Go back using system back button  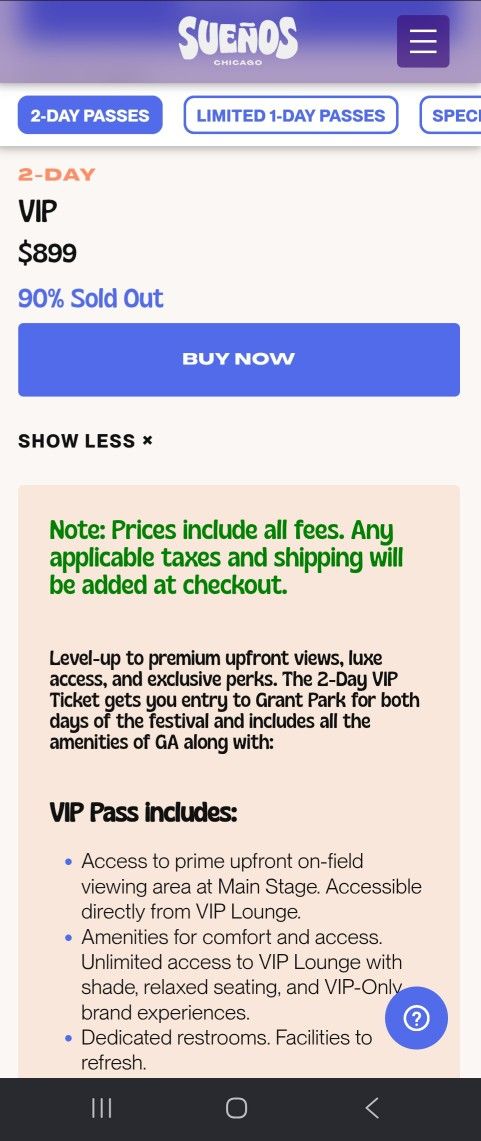pyautogui.click(x=372, y=1108)
